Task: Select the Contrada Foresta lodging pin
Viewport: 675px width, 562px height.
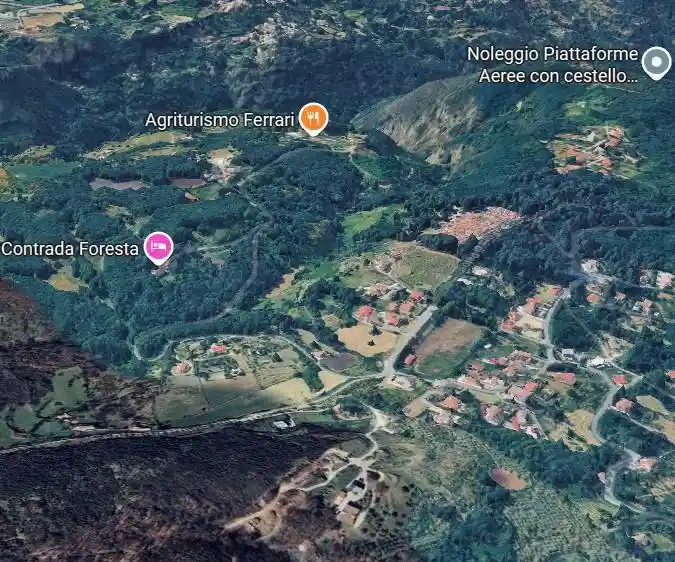Action: [158, 246]
